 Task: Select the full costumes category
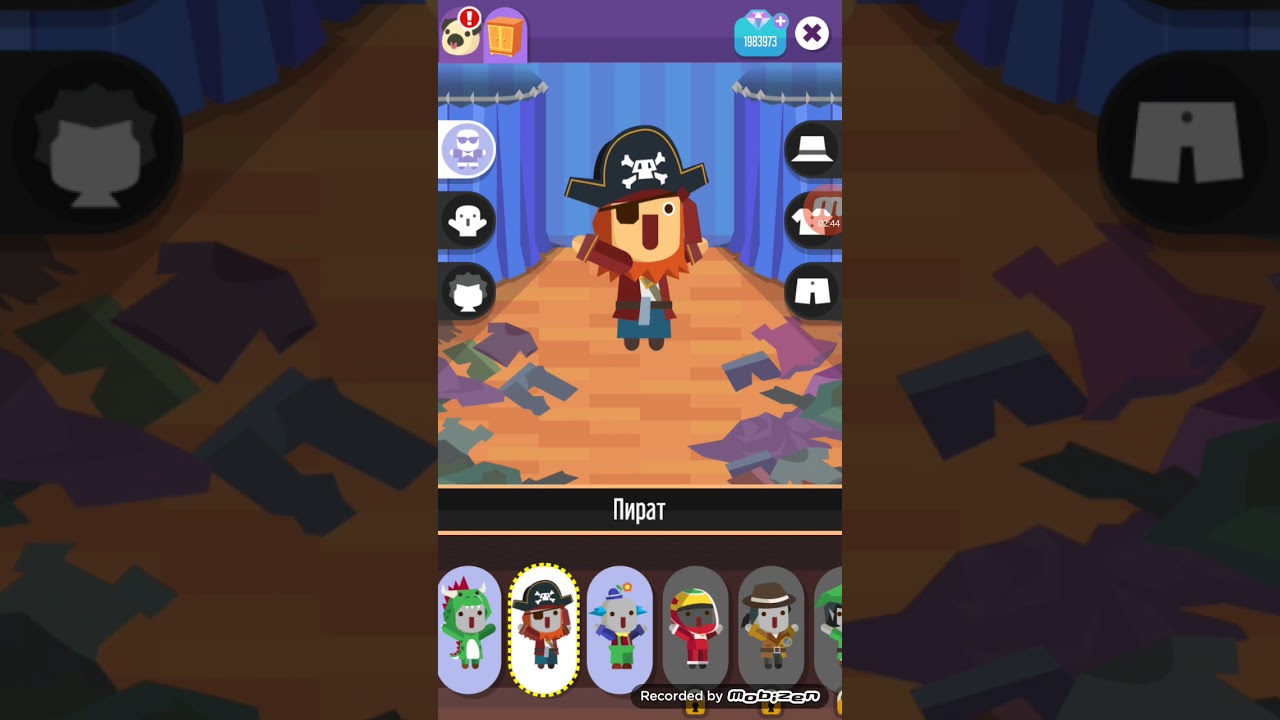[467, 150]
